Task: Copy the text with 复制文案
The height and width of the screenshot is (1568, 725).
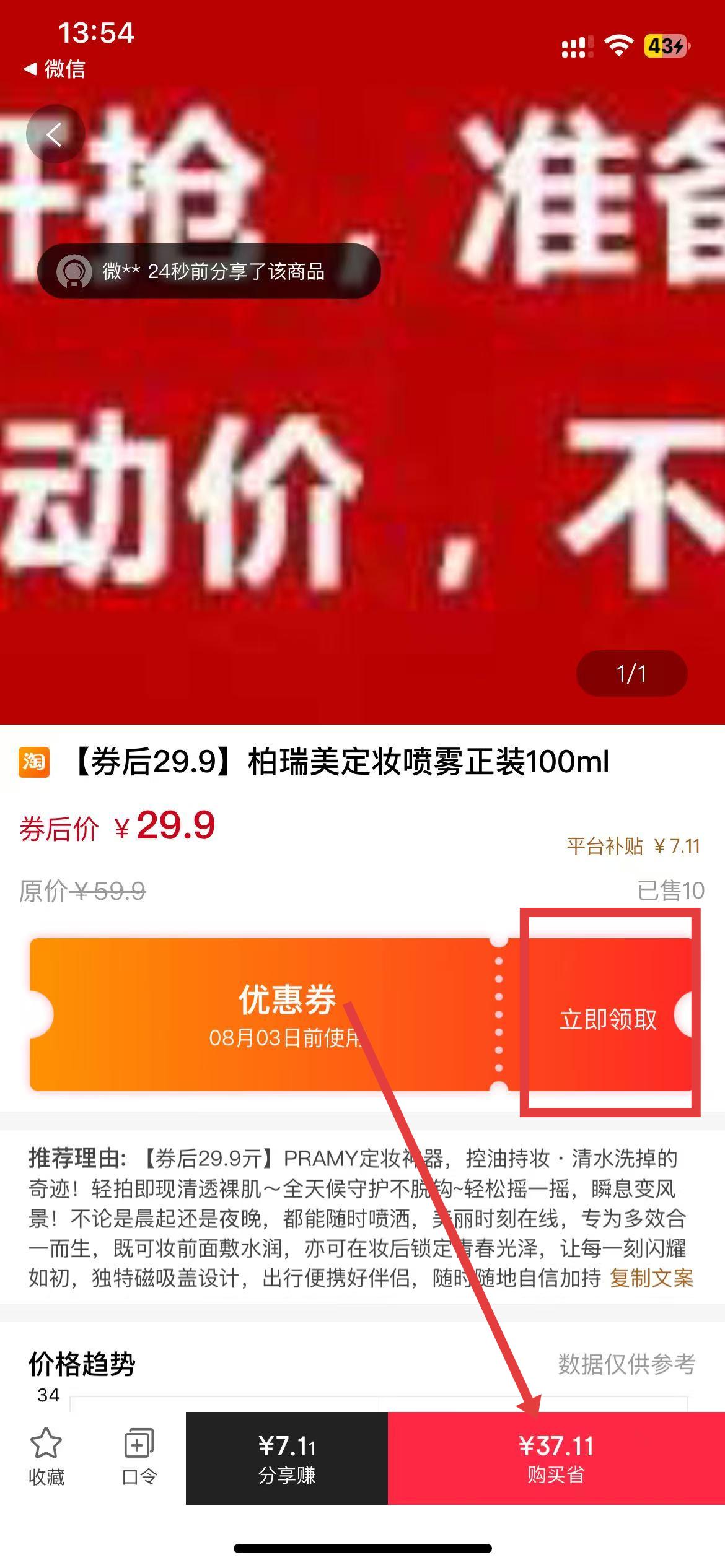Action: click(x=651, y=1278)
